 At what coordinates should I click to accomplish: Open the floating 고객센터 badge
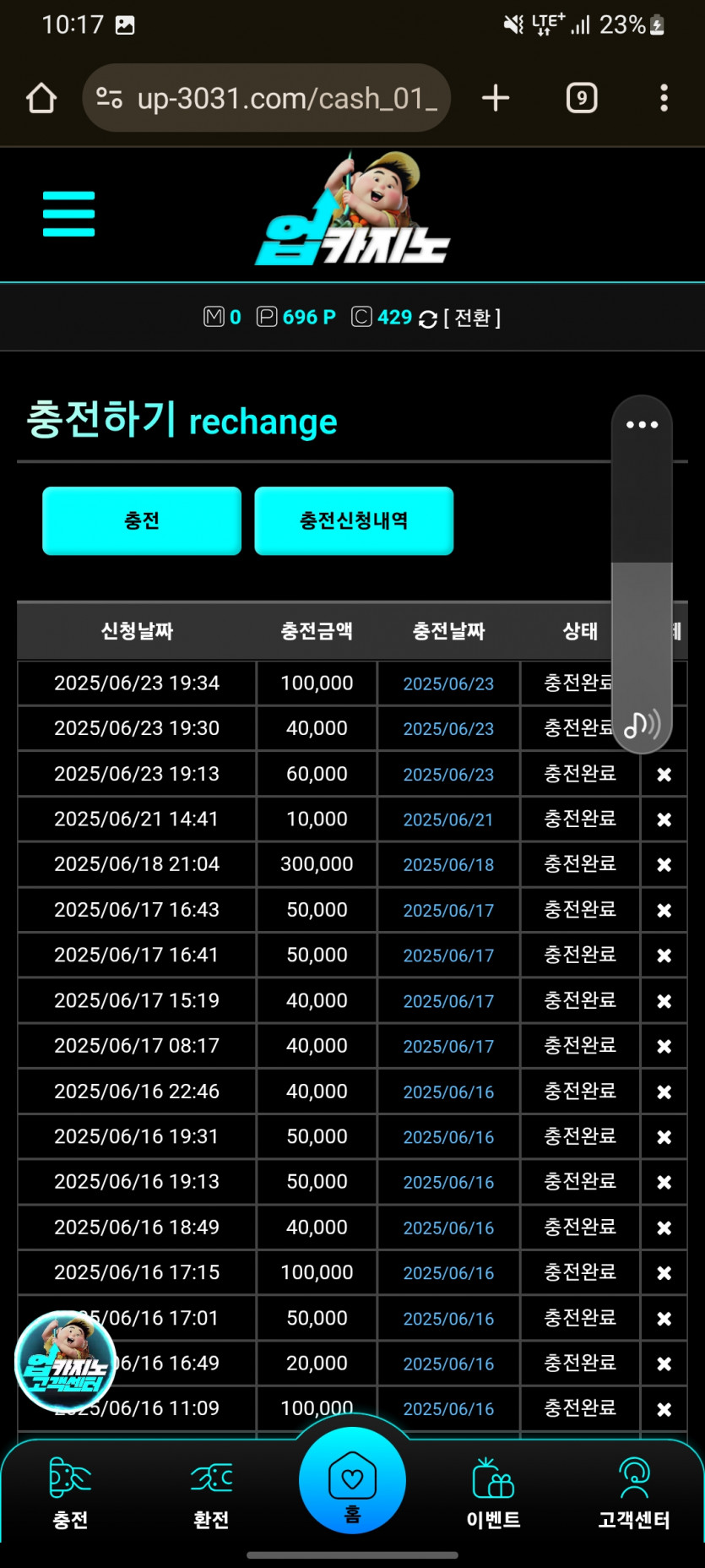[65, 1361]
